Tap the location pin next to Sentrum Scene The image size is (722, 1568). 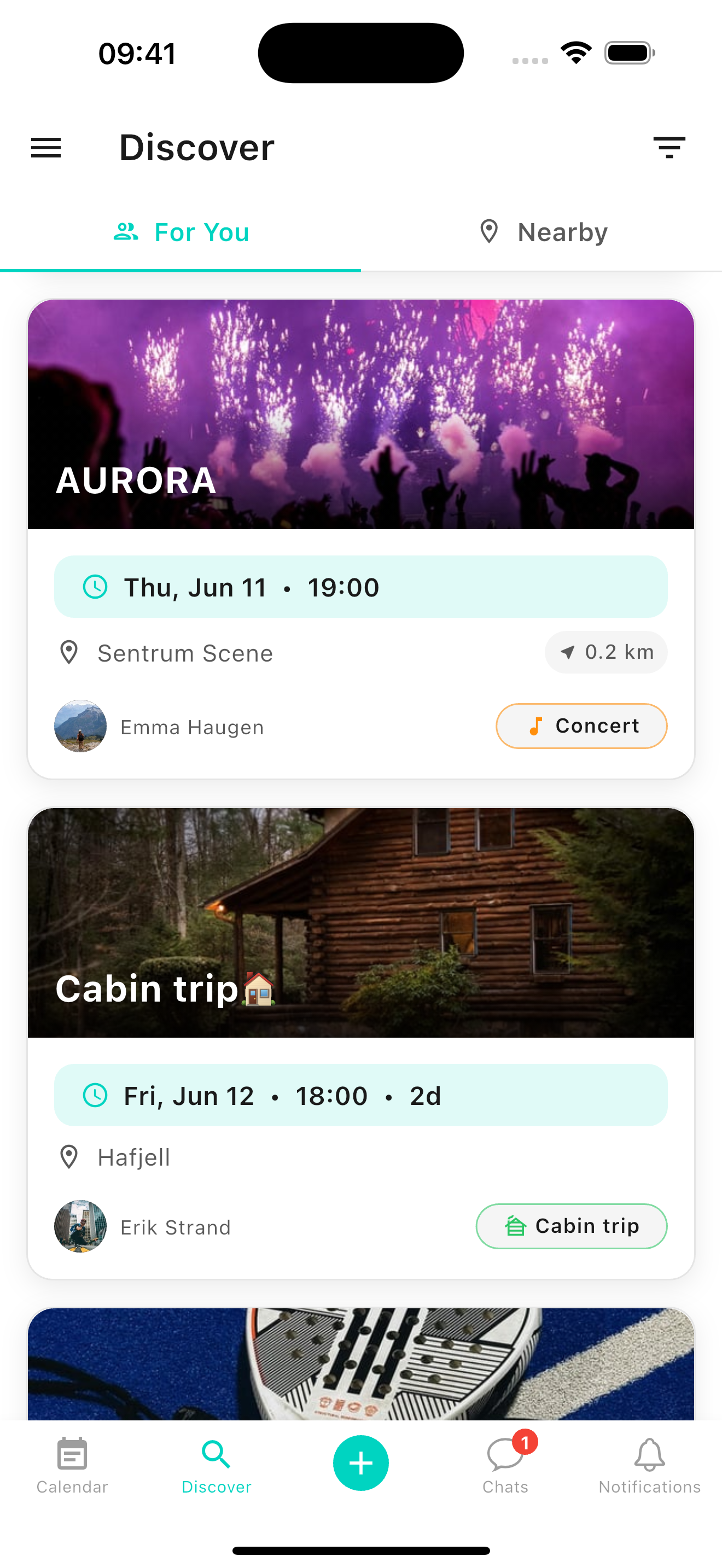pyautogui.click(x=69, y=653)
